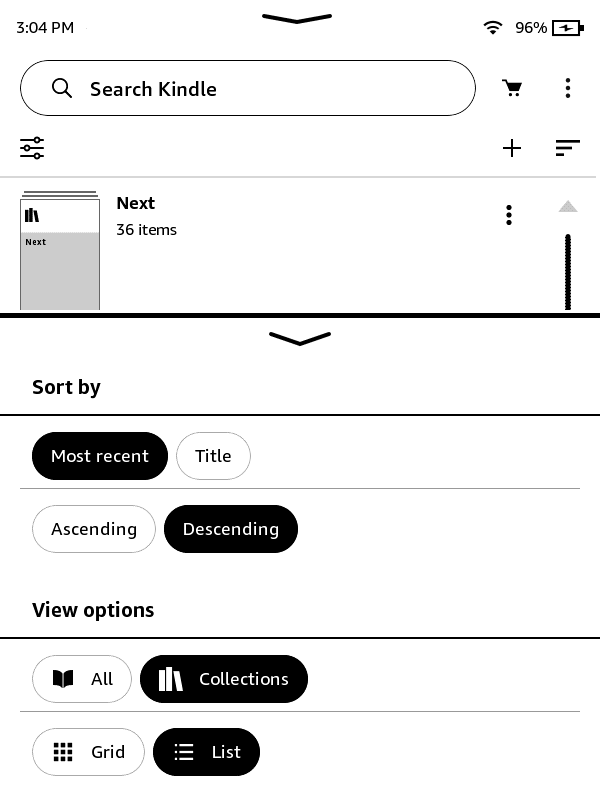Switch to List layout
This screenshot has height=800, width=600.
pos(206,752)
